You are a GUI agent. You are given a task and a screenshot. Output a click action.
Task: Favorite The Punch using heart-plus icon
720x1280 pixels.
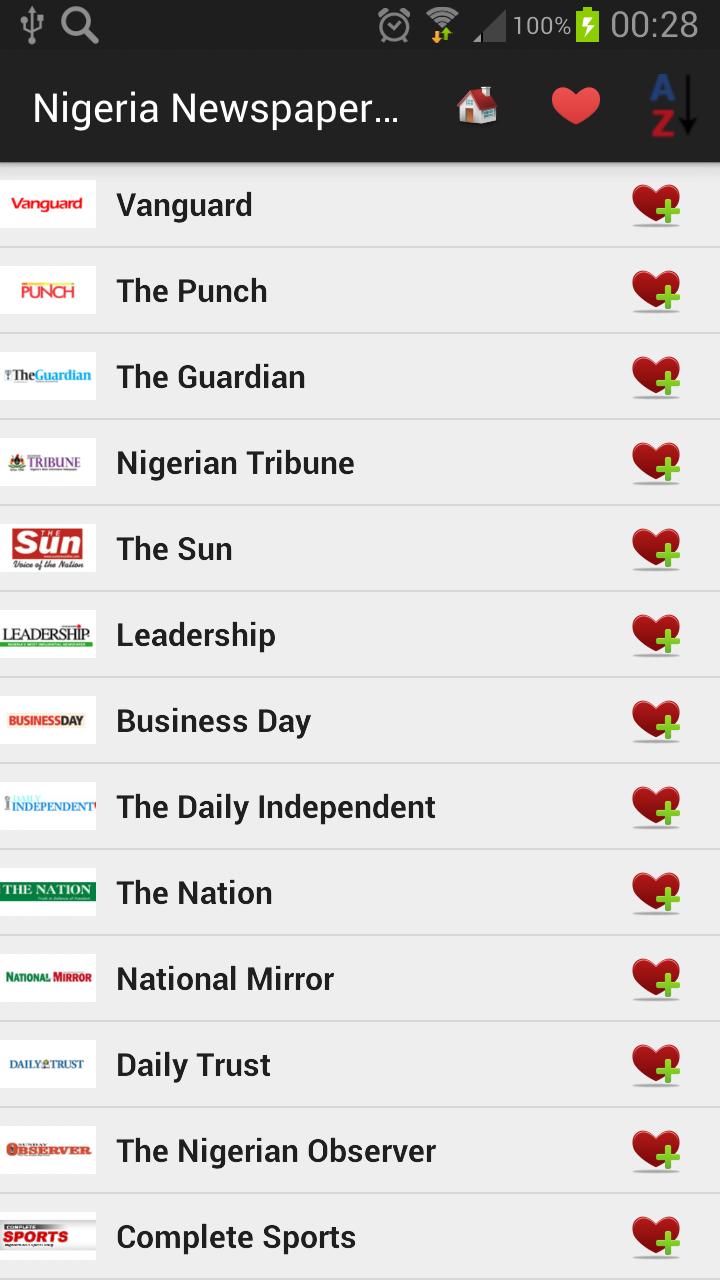pos(656,290)
